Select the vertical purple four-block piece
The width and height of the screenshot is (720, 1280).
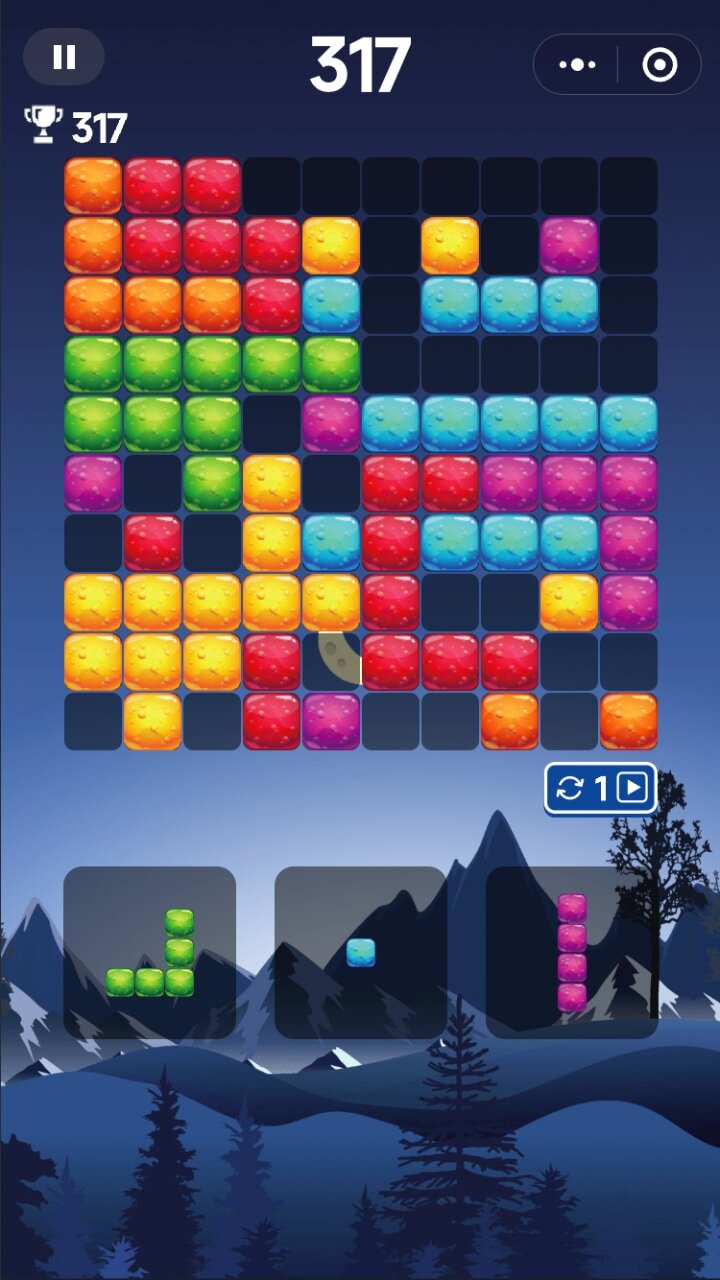point(572,953)
